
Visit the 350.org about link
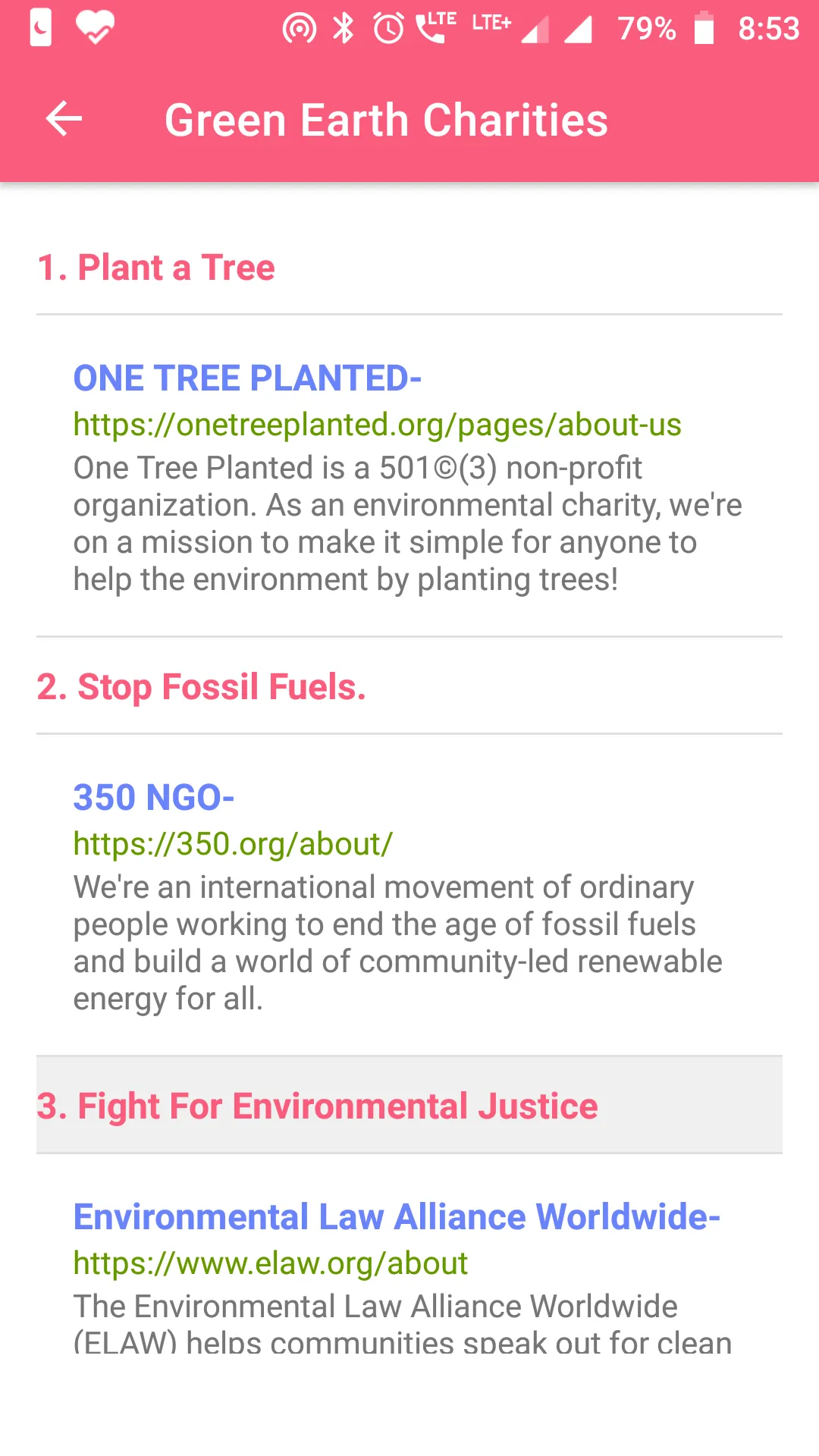coord(233,844)
